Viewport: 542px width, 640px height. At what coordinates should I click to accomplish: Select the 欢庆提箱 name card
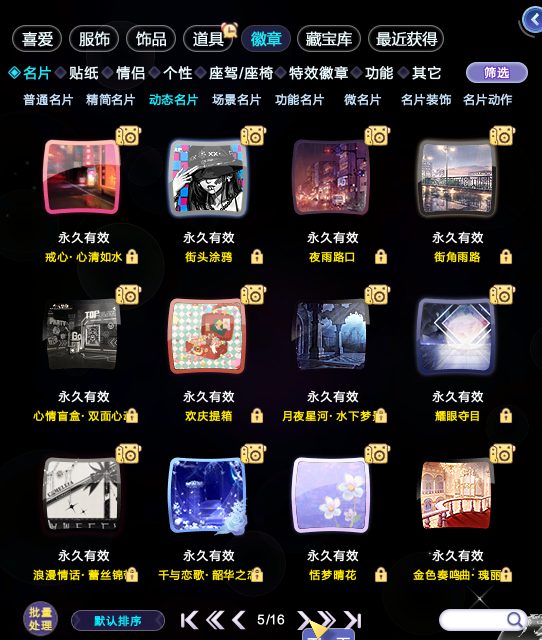coord(208,336)
